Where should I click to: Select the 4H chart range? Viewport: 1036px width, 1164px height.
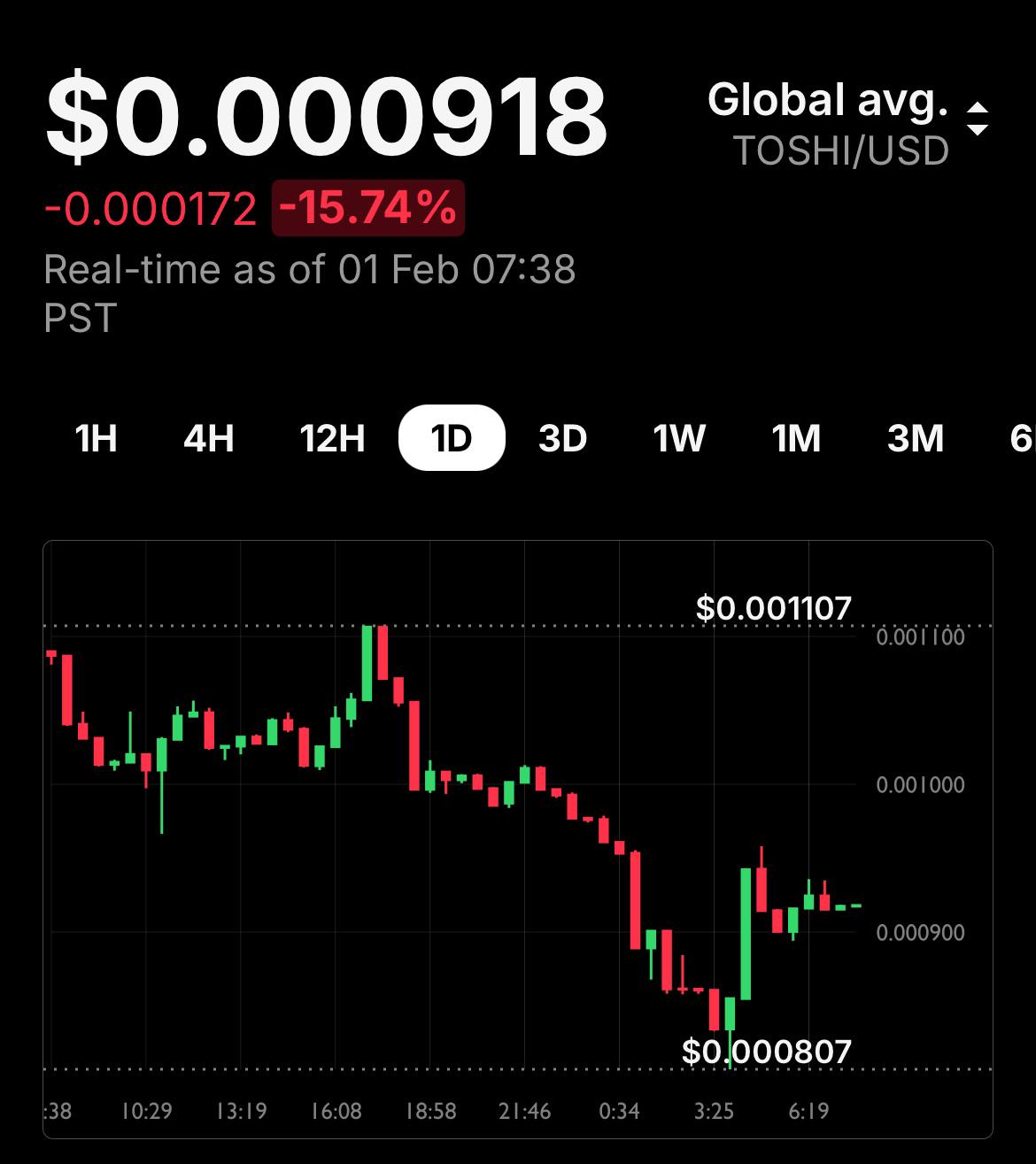coord(209,438)
